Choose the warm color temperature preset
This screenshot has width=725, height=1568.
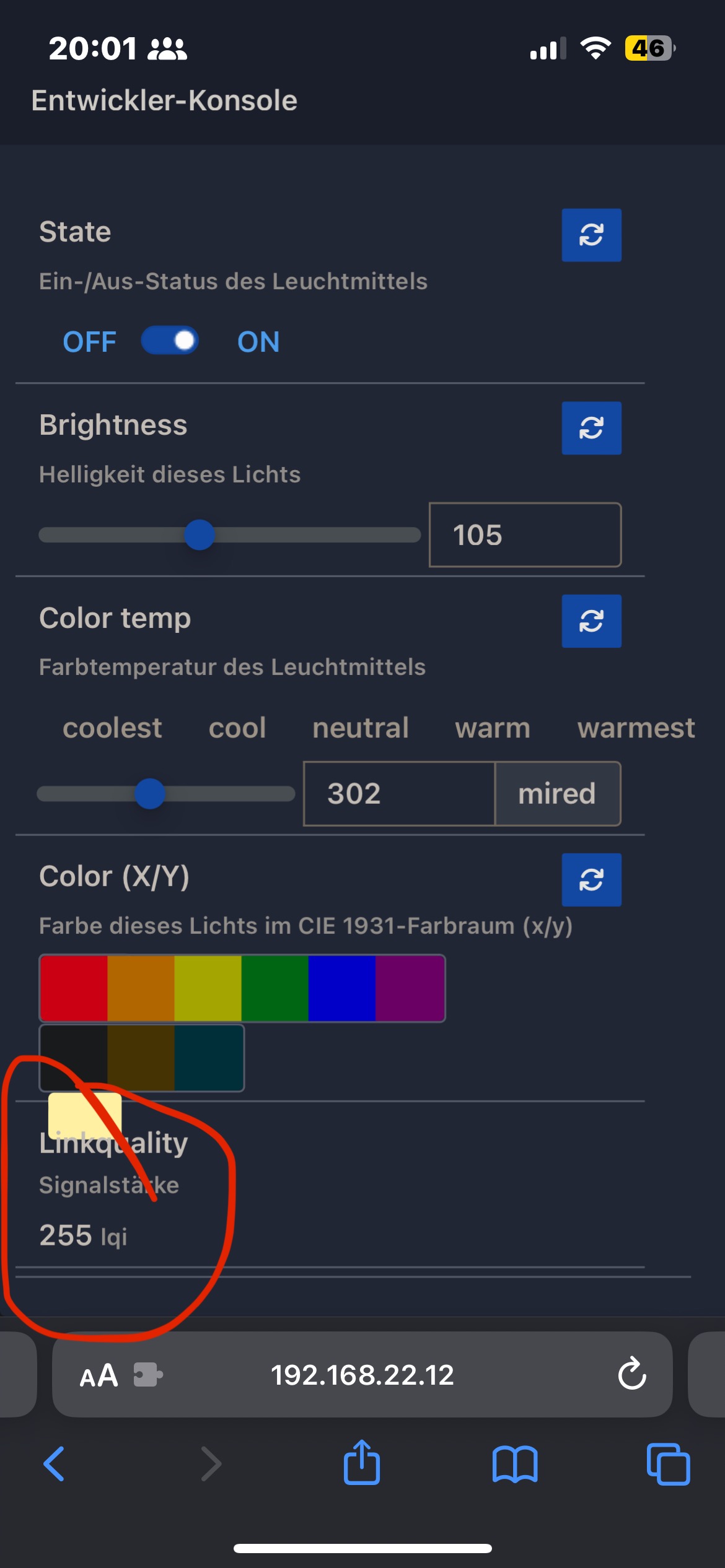493,728
